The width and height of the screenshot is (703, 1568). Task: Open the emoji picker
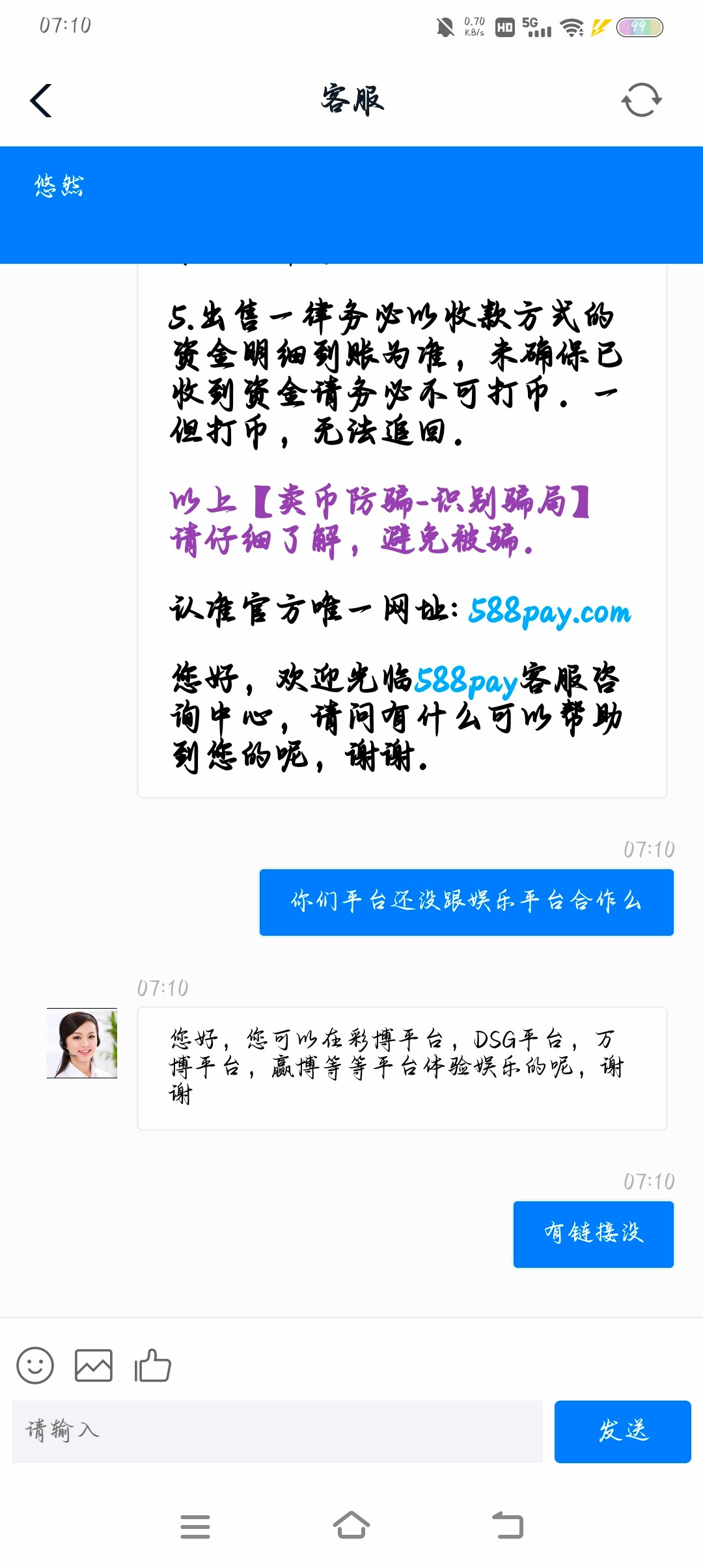tap(35, 1365)
